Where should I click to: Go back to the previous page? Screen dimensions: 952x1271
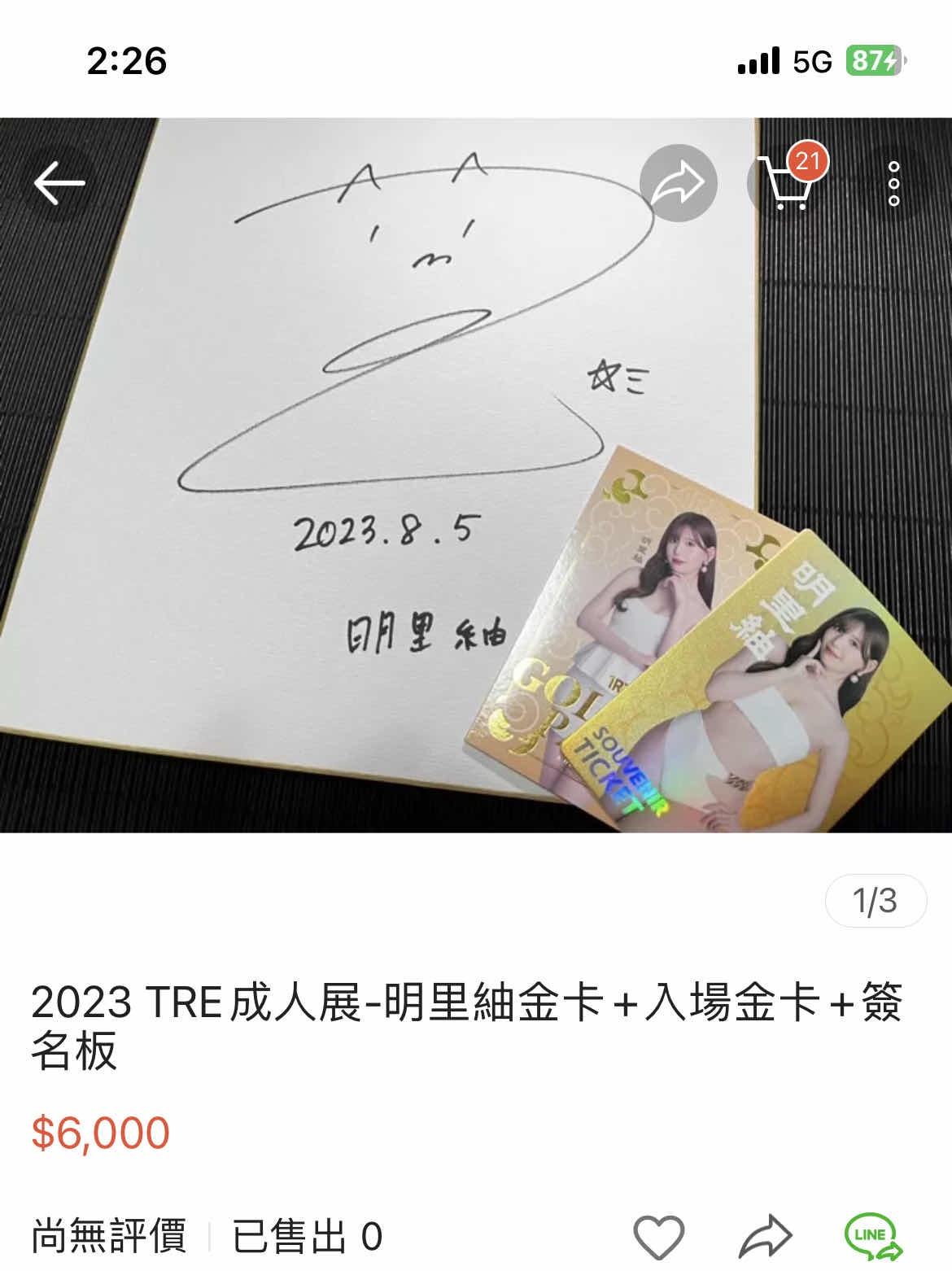[x=59, y=182]
